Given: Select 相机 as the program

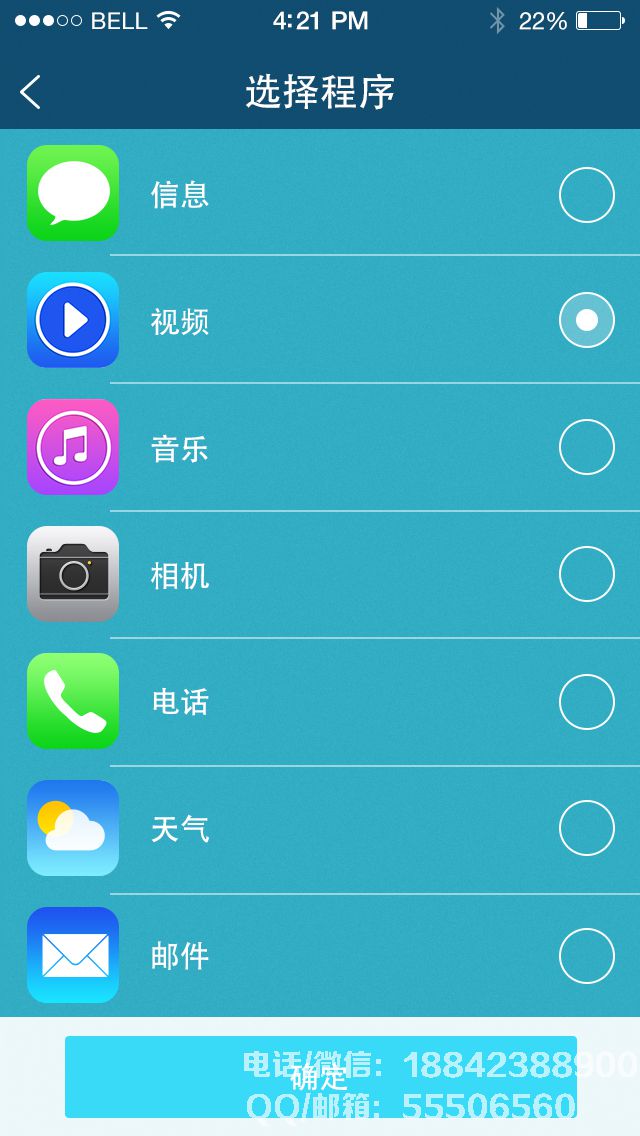Looking at the screenshot, I should point(586,574).
